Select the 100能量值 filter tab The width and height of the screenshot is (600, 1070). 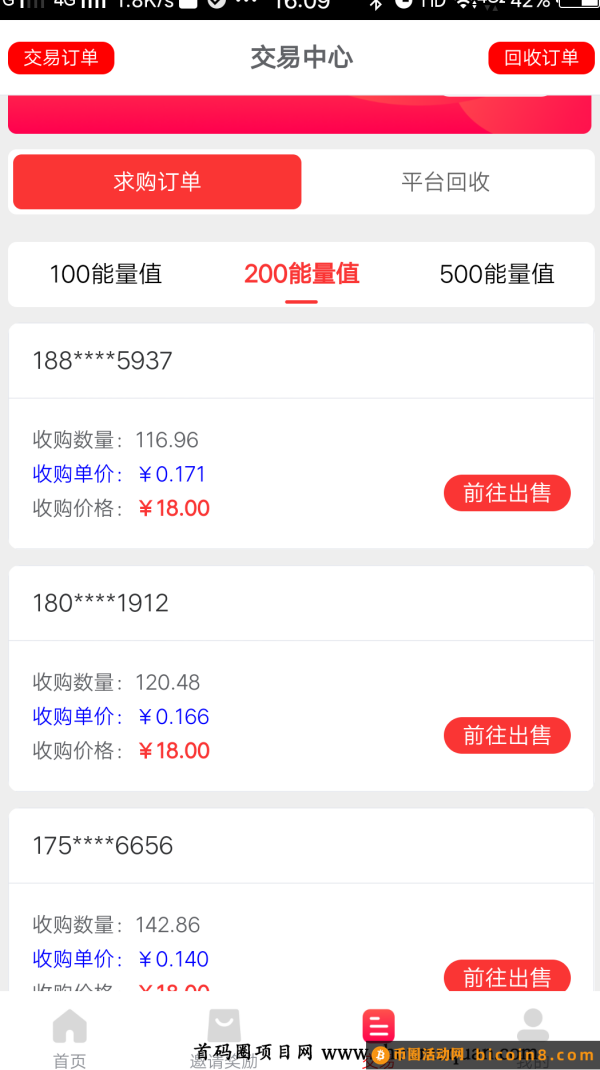(106, 274)
